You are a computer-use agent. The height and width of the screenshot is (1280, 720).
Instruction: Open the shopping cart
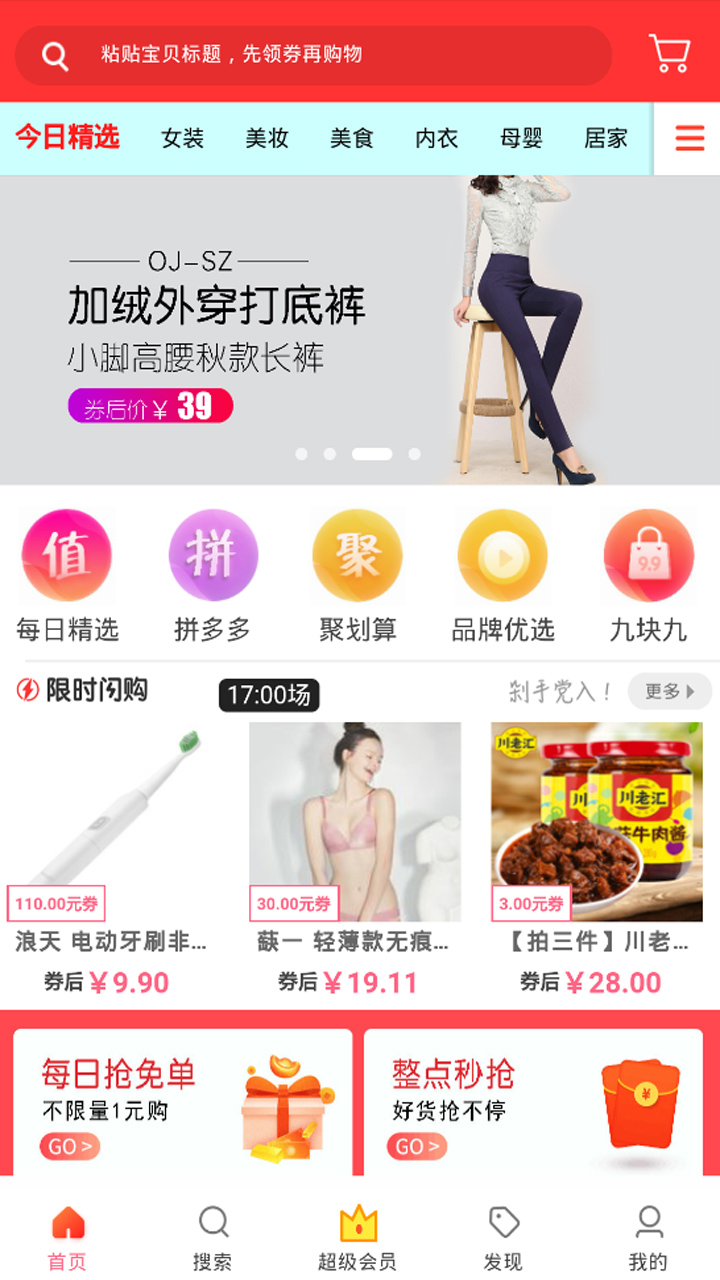pos(669,53)
